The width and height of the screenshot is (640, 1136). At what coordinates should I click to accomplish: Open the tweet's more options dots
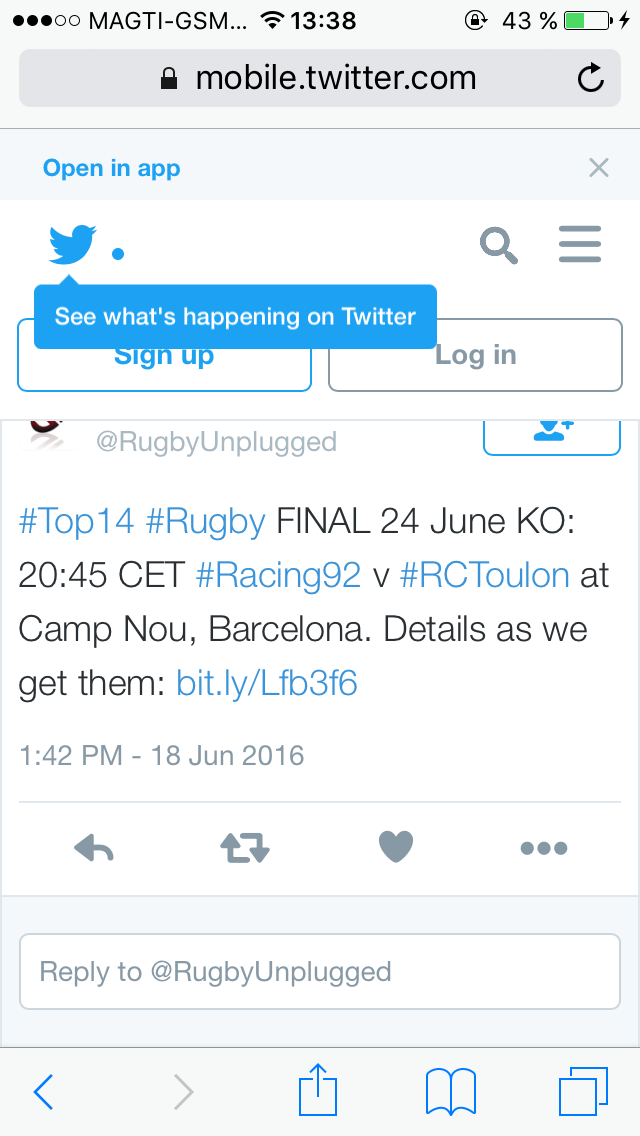click(544, 848)
